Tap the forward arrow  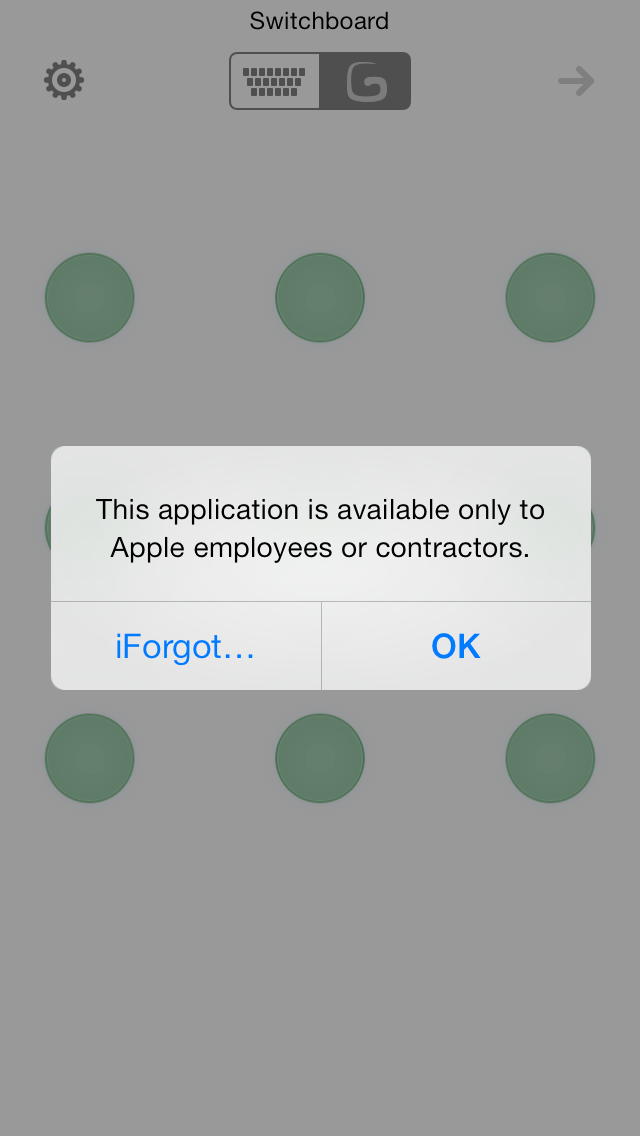[x=576, y=80]
